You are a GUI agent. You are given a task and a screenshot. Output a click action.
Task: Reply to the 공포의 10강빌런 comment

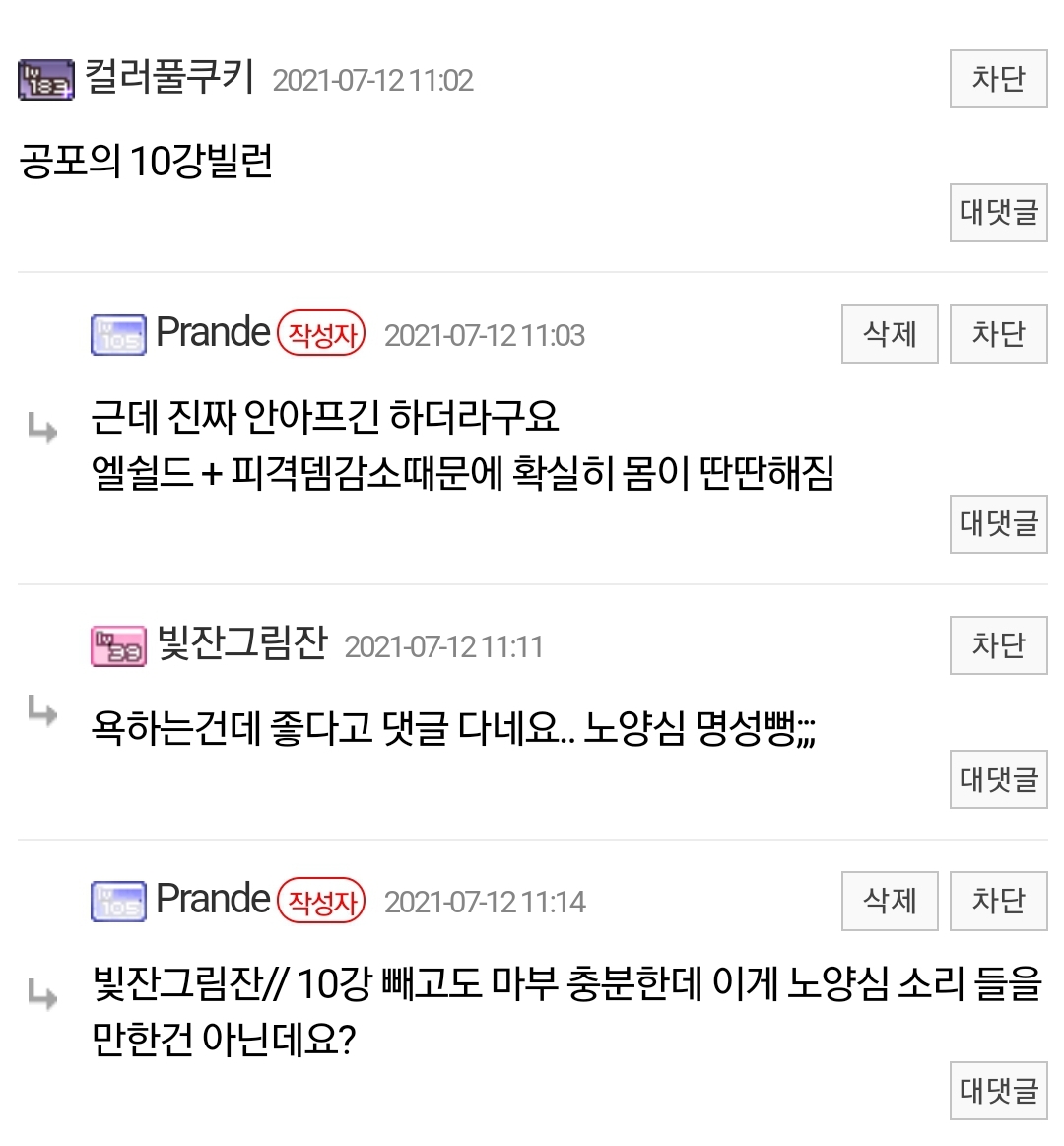click(x=998, y=212)
